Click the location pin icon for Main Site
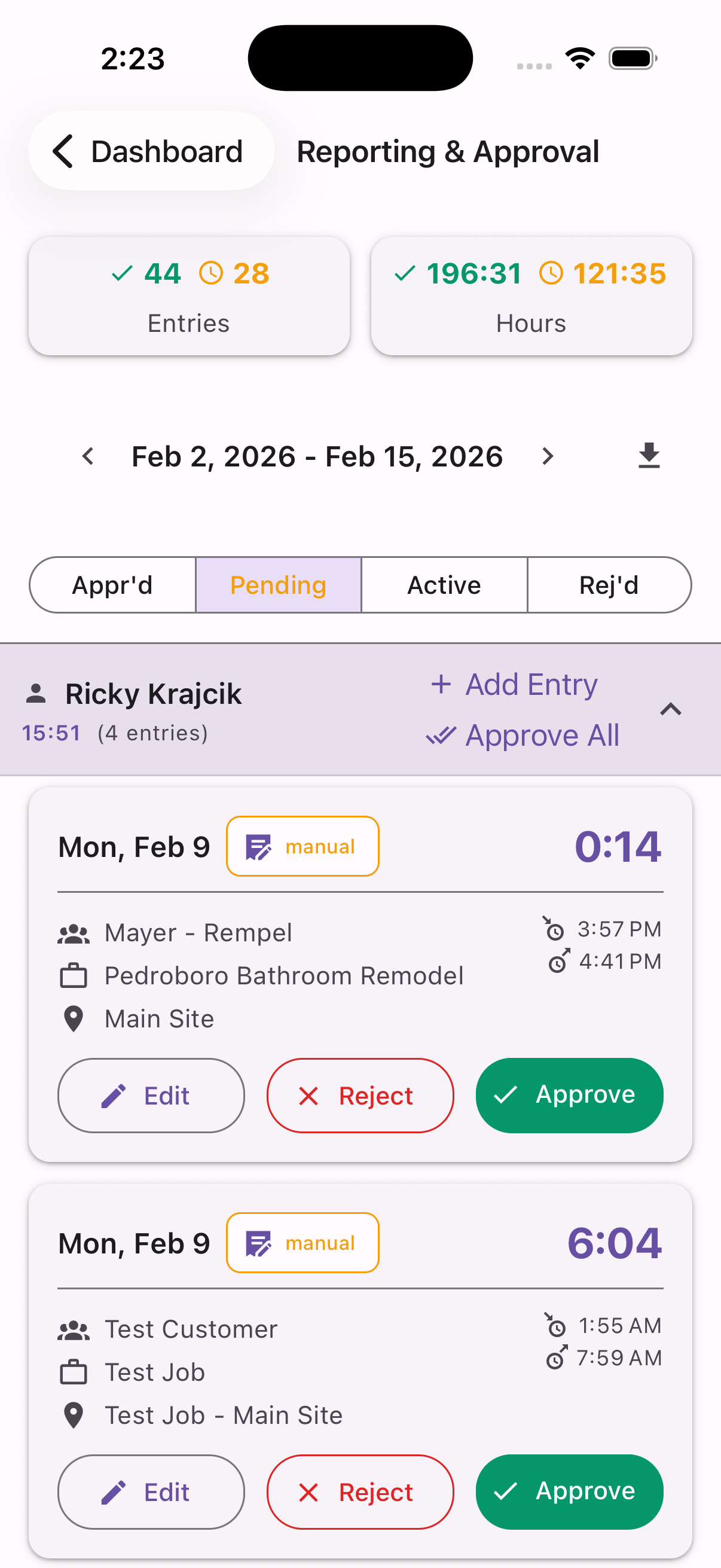 point(73,1018)
